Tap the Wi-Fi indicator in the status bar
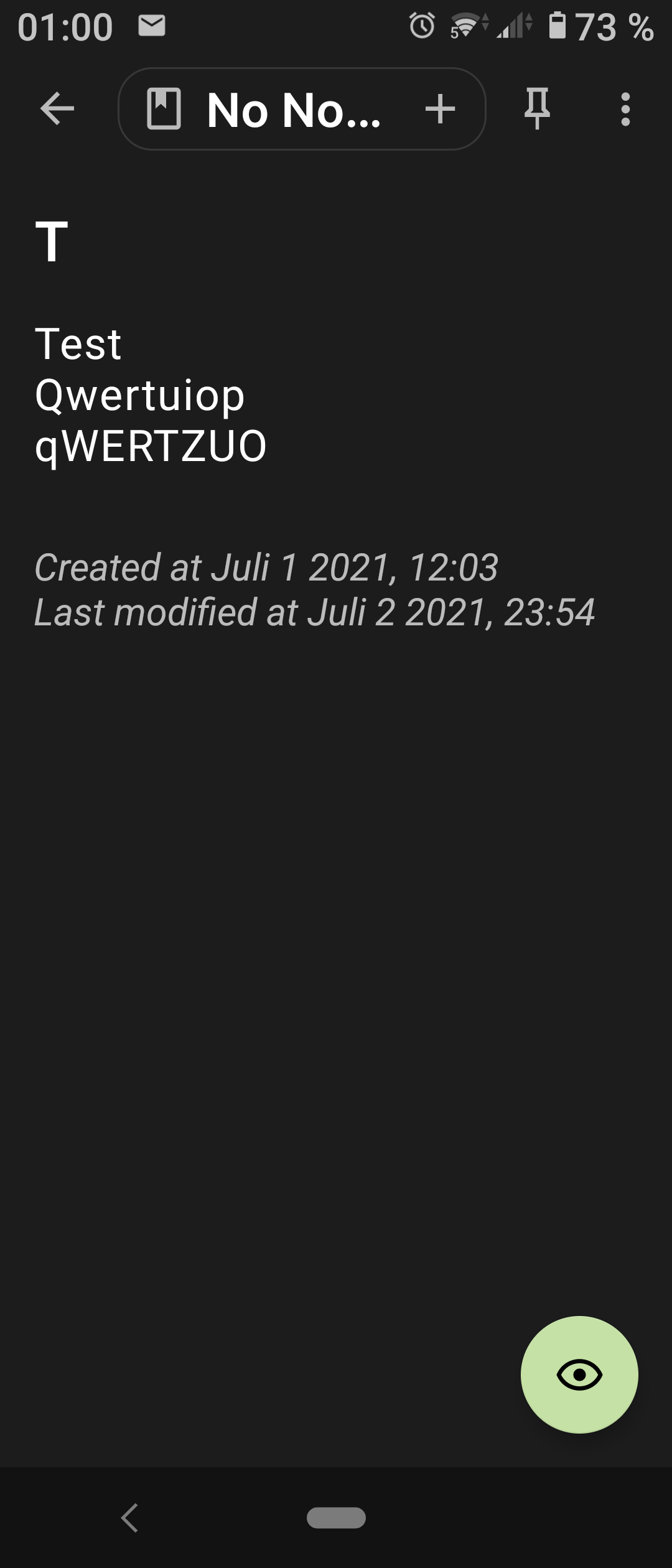This screenshot has height=1568, width=672. pyautogui.click(x=464, y=26)
